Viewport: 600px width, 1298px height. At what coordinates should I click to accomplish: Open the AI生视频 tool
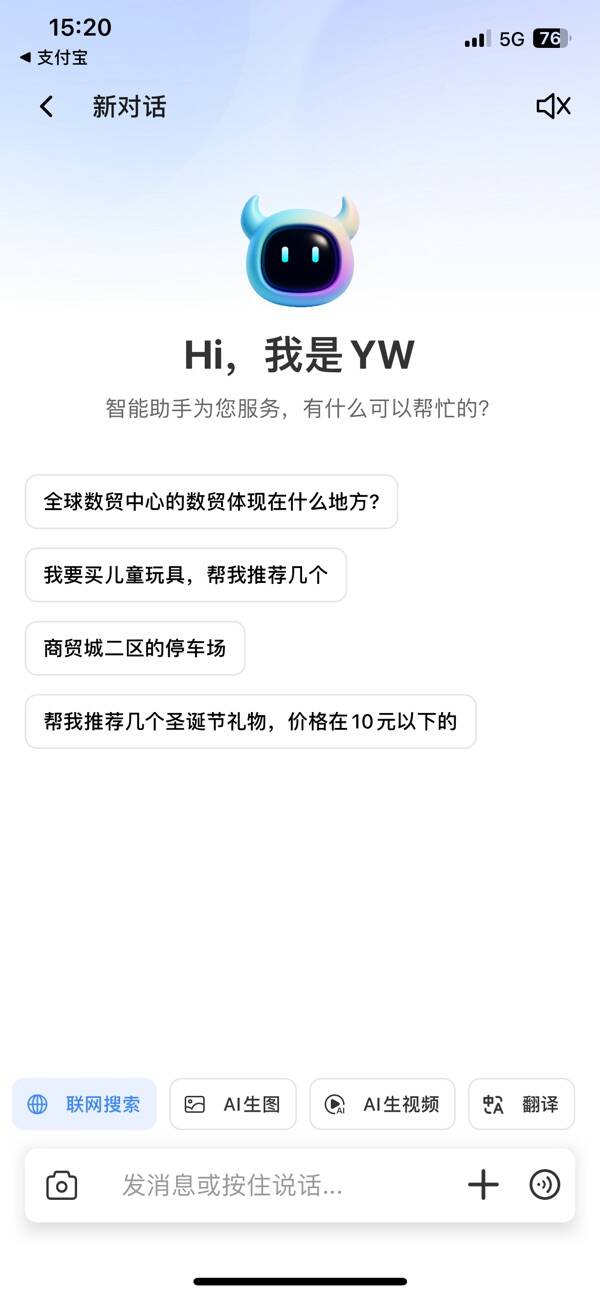382,1104
